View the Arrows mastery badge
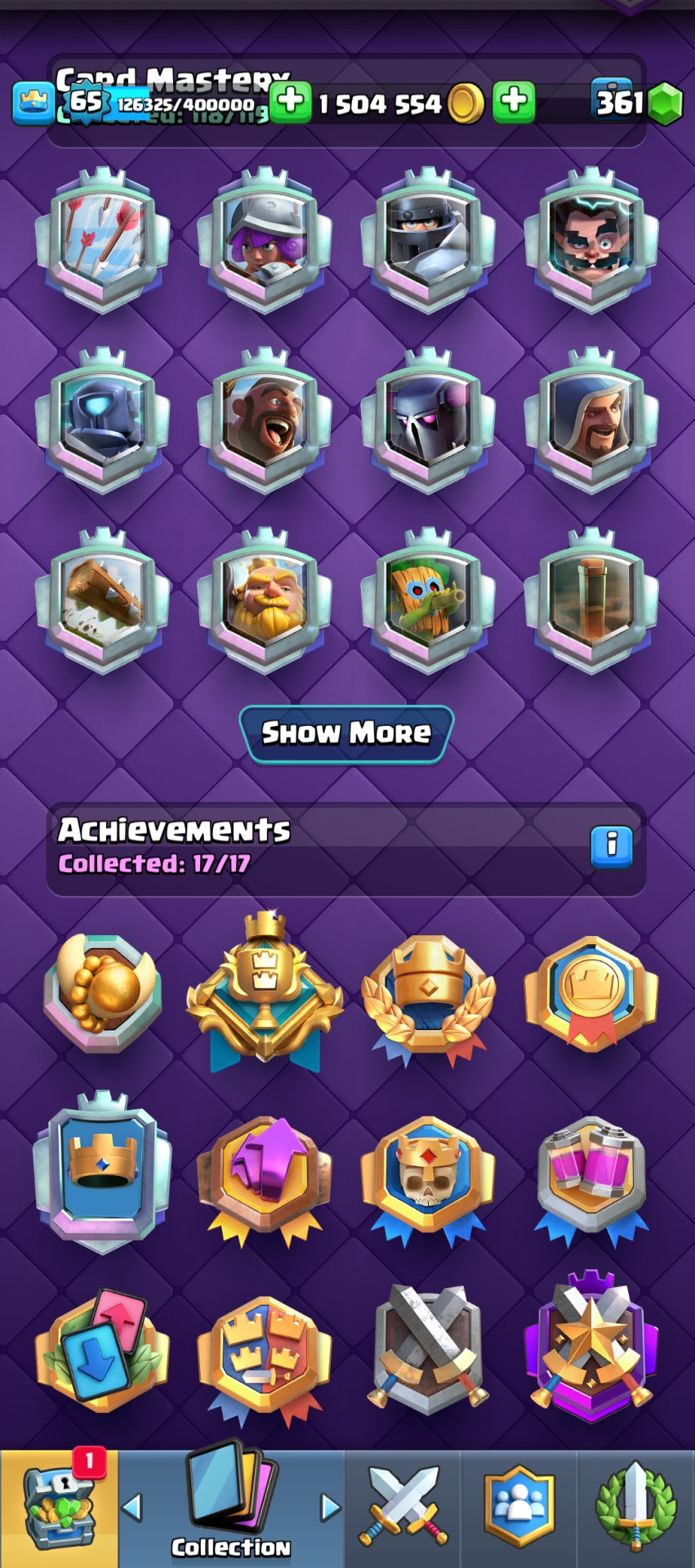Viewport: 695px width, 1568px height. [x=103, y=240]
